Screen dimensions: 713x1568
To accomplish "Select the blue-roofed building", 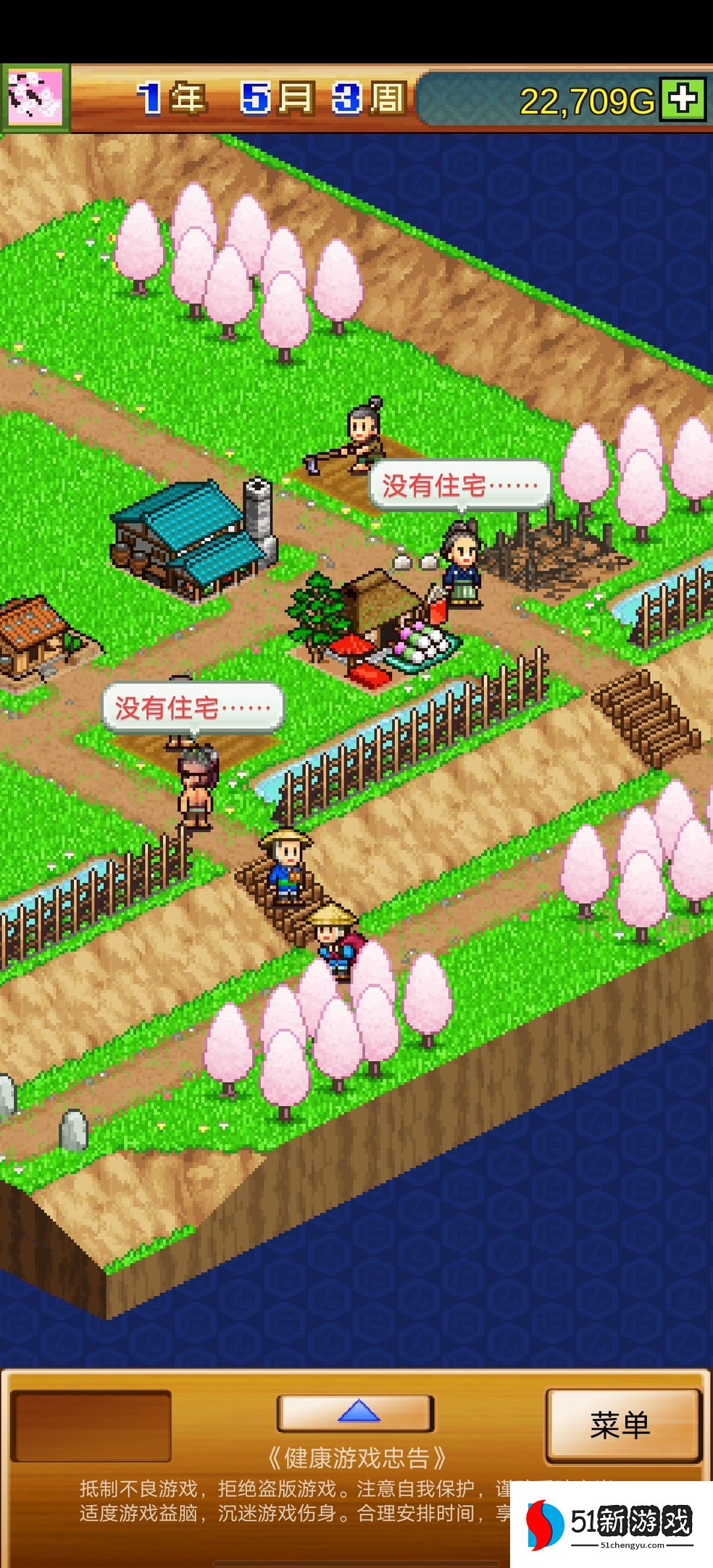I will [x=188, y=536].
